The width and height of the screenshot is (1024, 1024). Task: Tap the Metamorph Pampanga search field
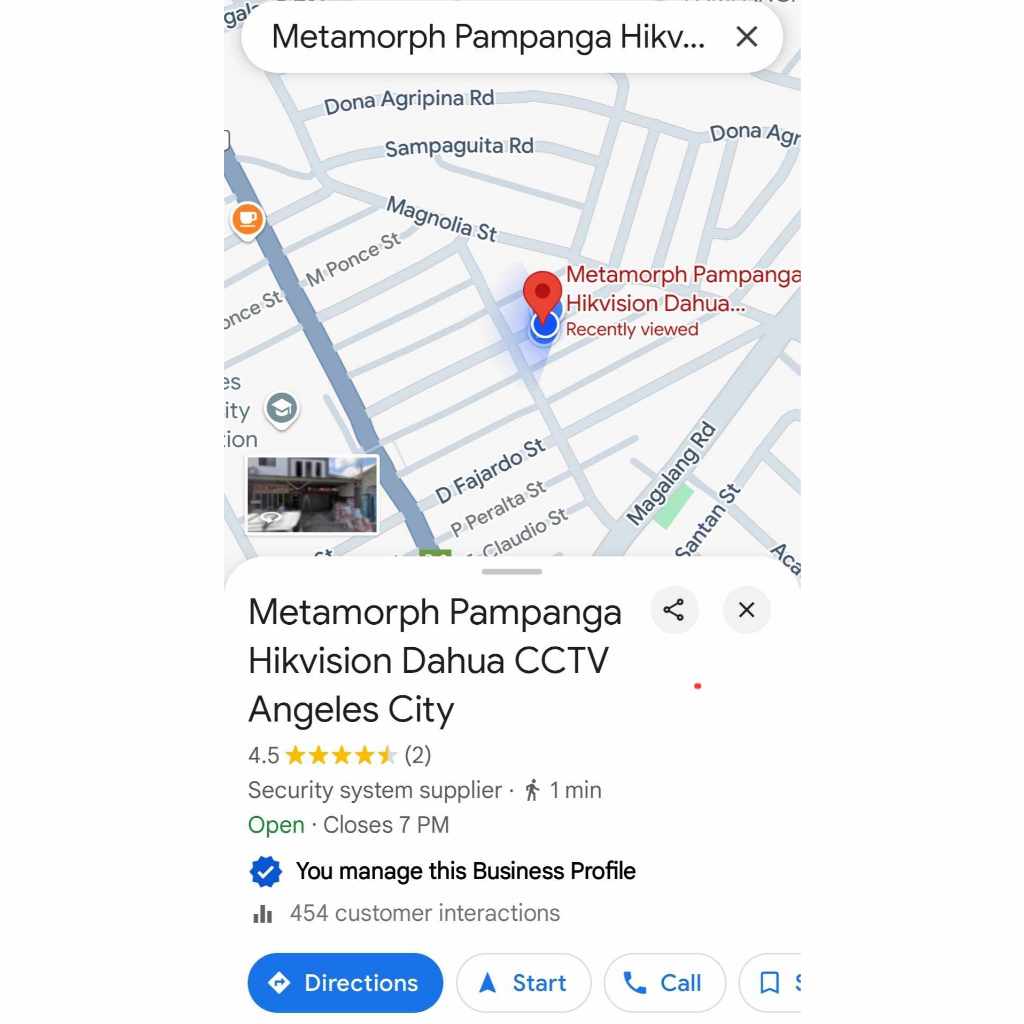[488, 37]
